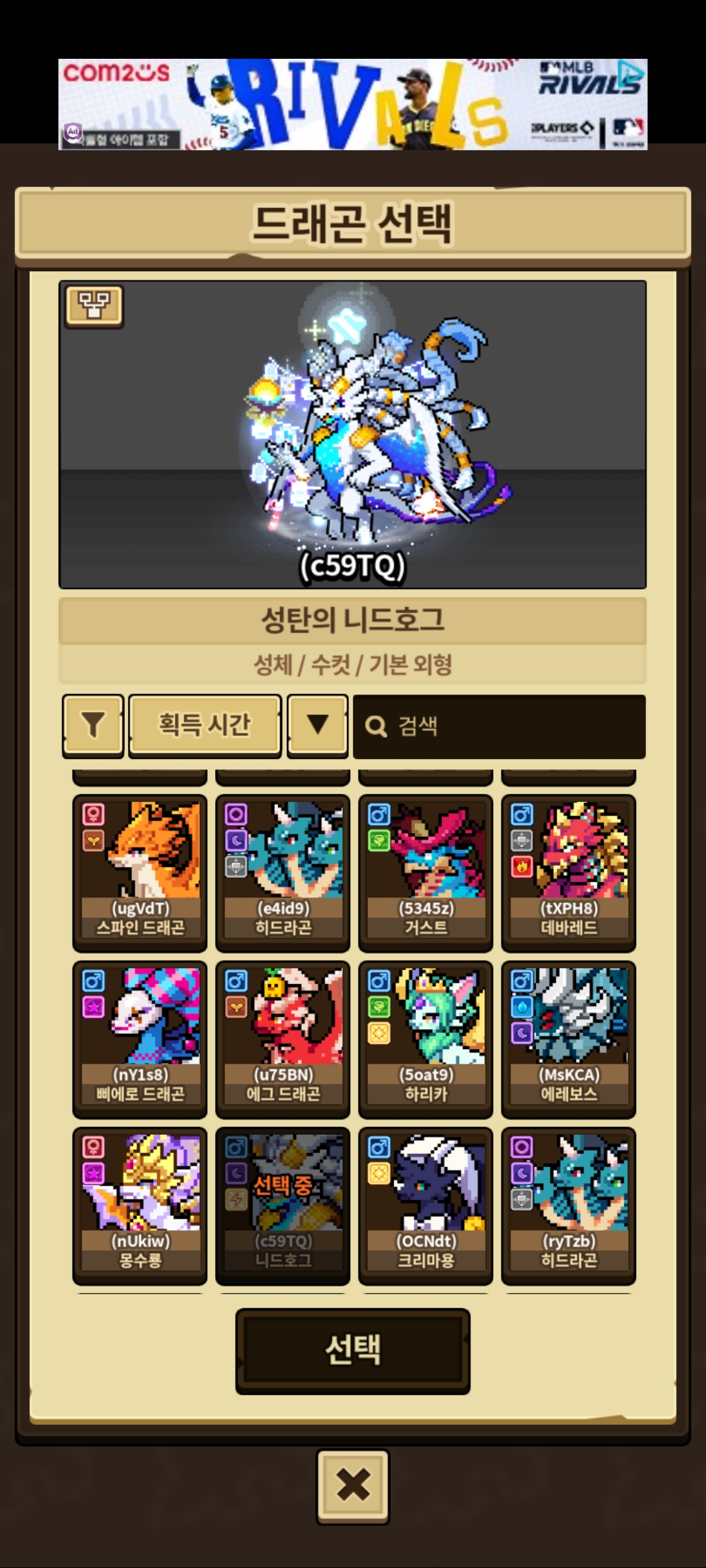Open the dragon filter funnel
This screenshot has width=706, height=1568.
(93, 726)
